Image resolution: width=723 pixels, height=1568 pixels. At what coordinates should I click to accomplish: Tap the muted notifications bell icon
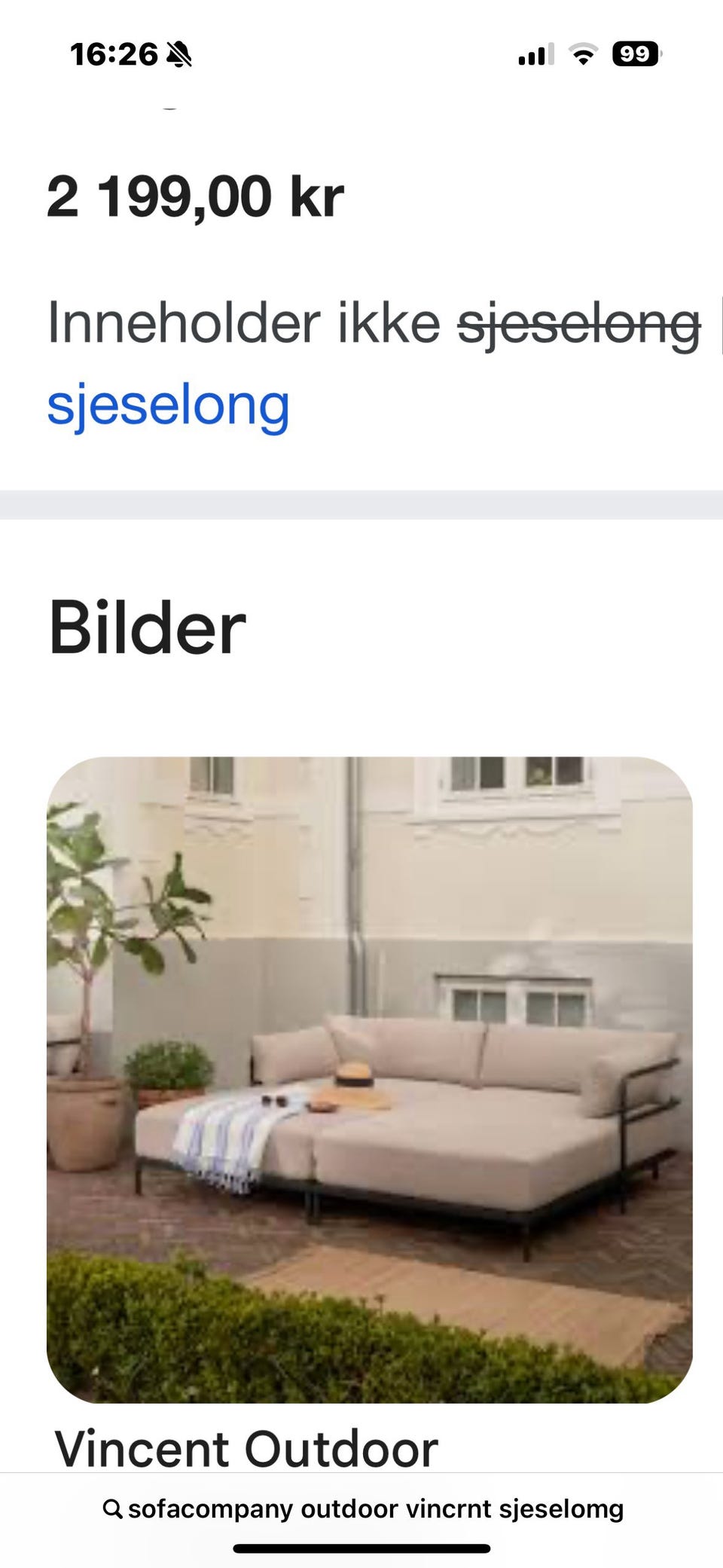pos(178,54)
